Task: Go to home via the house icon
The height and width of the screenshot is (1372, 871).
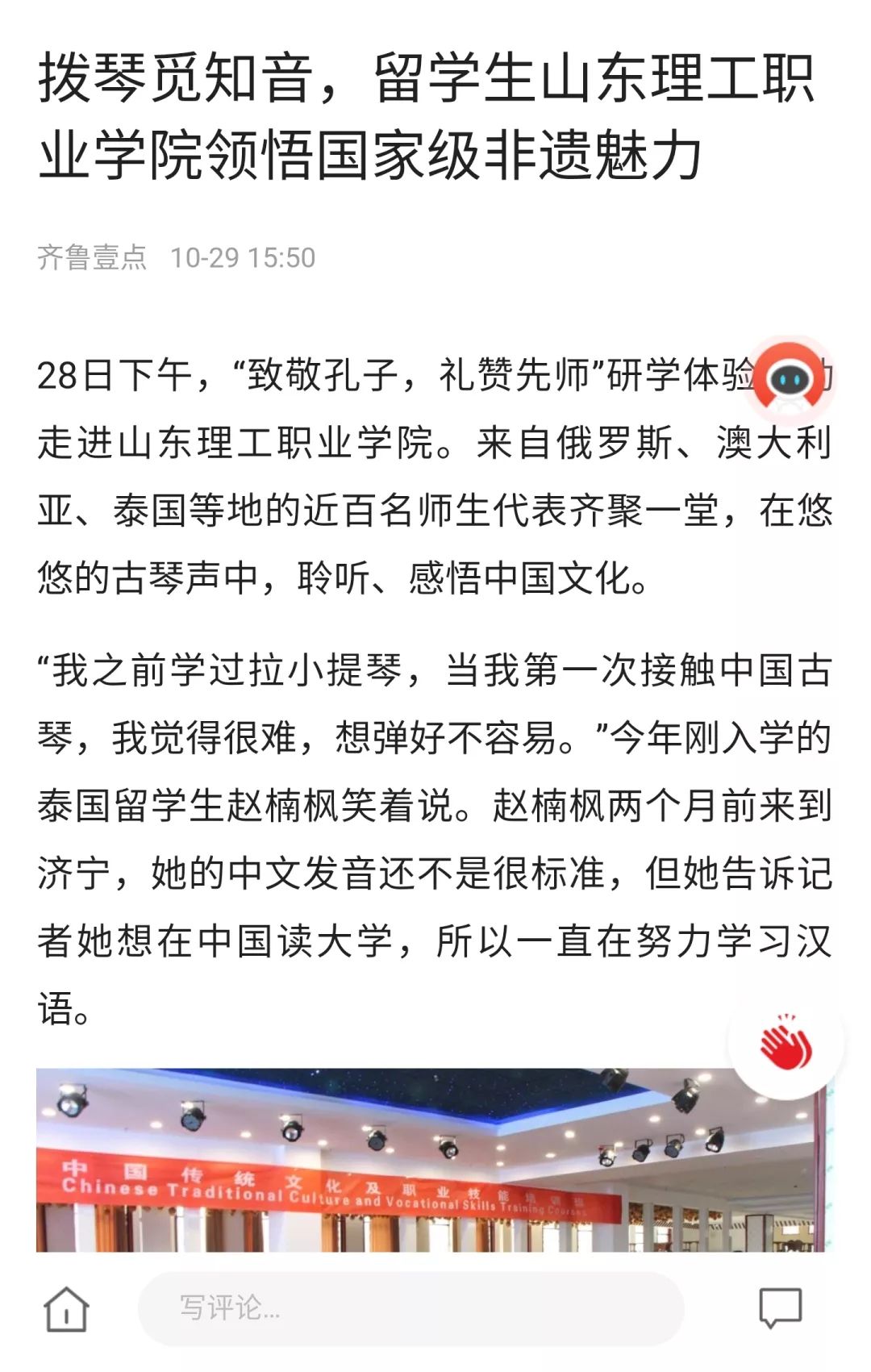Action: pos(66,1308)
